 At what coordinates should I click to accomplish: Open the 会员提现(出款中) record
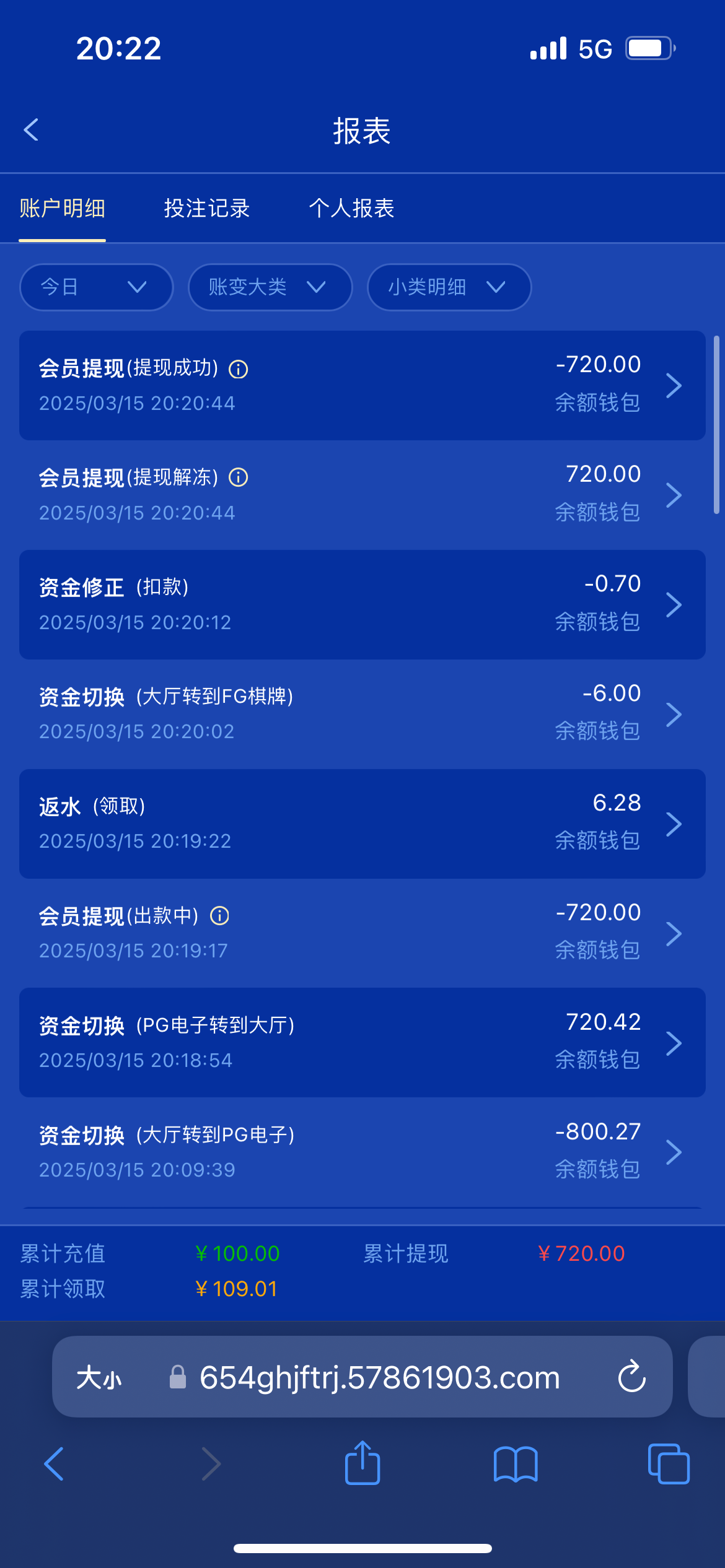[362, 933]
